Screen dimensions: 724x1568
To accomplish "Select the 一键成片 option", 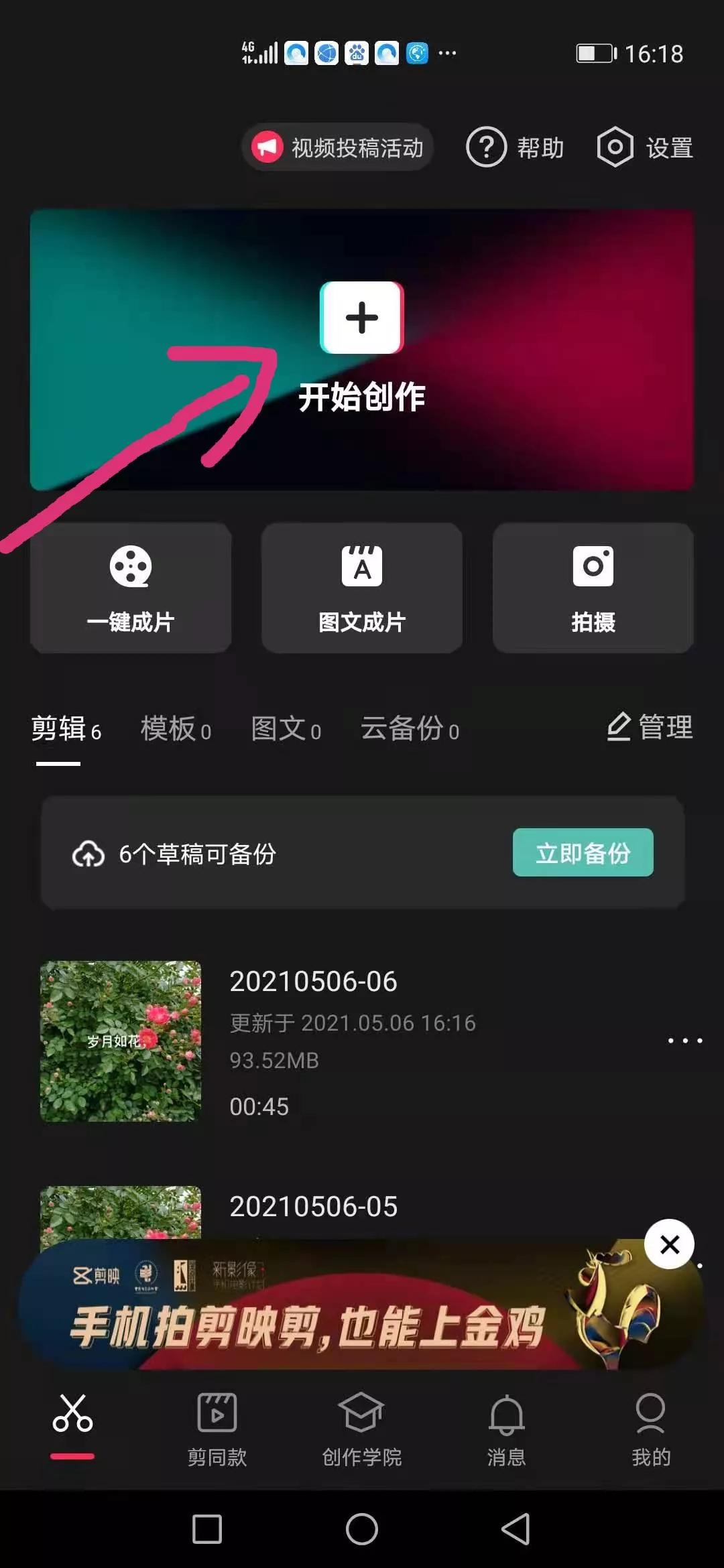I will click(131, 588).
